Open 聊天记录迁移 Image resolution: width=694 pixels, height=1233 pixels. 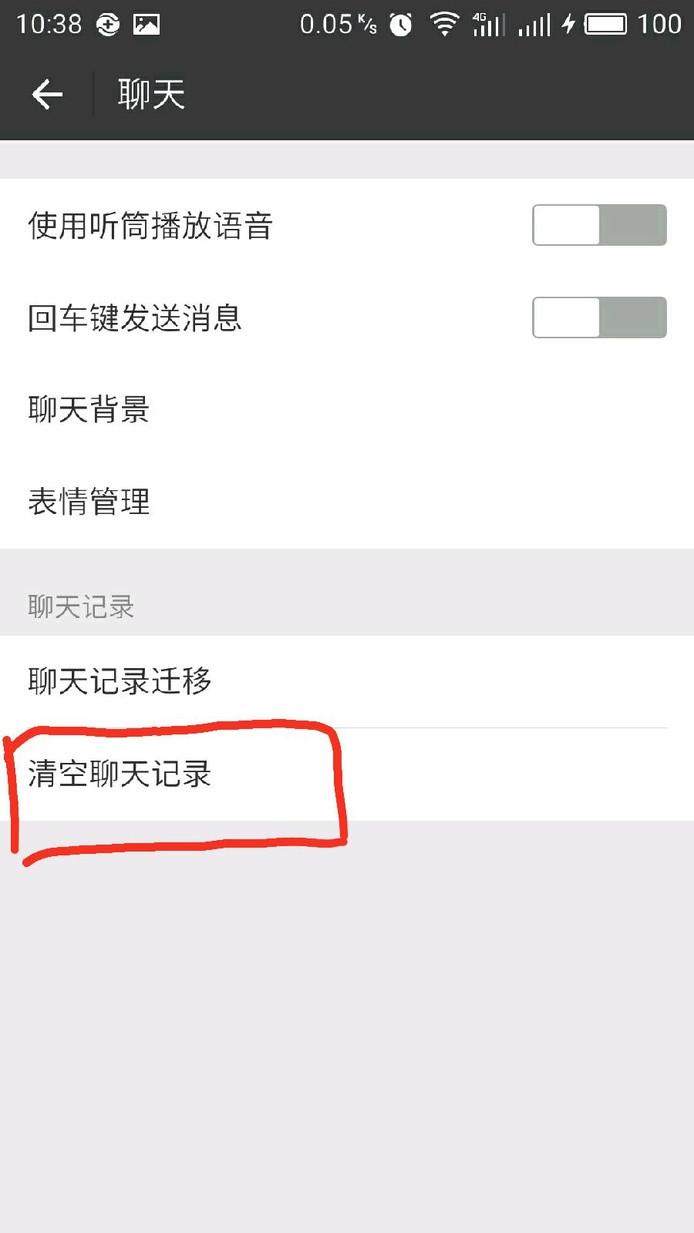click(x=347, y=682)
